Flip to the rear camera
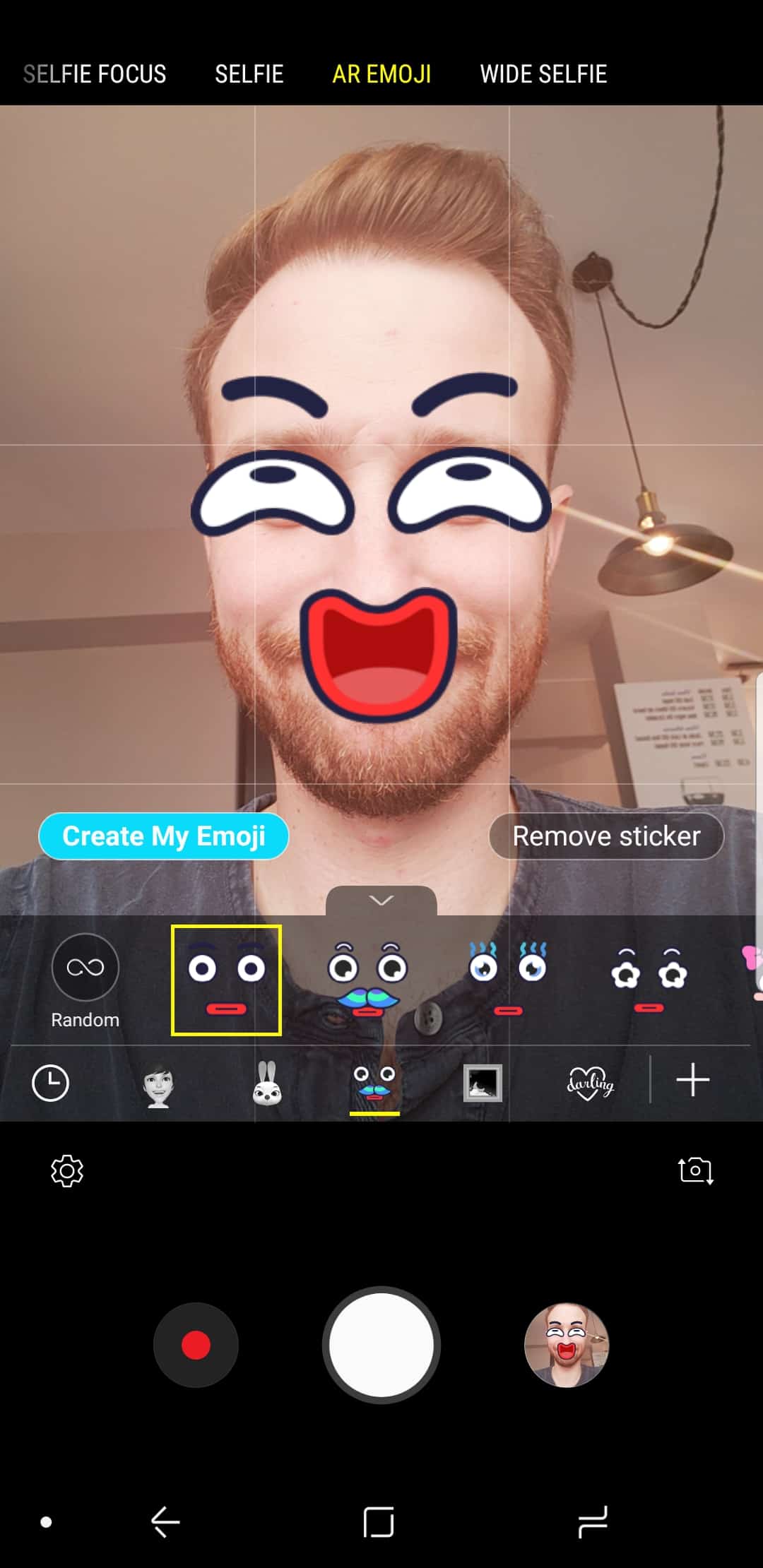Viewport: 763px width, 1568px height. (695, 1171)
